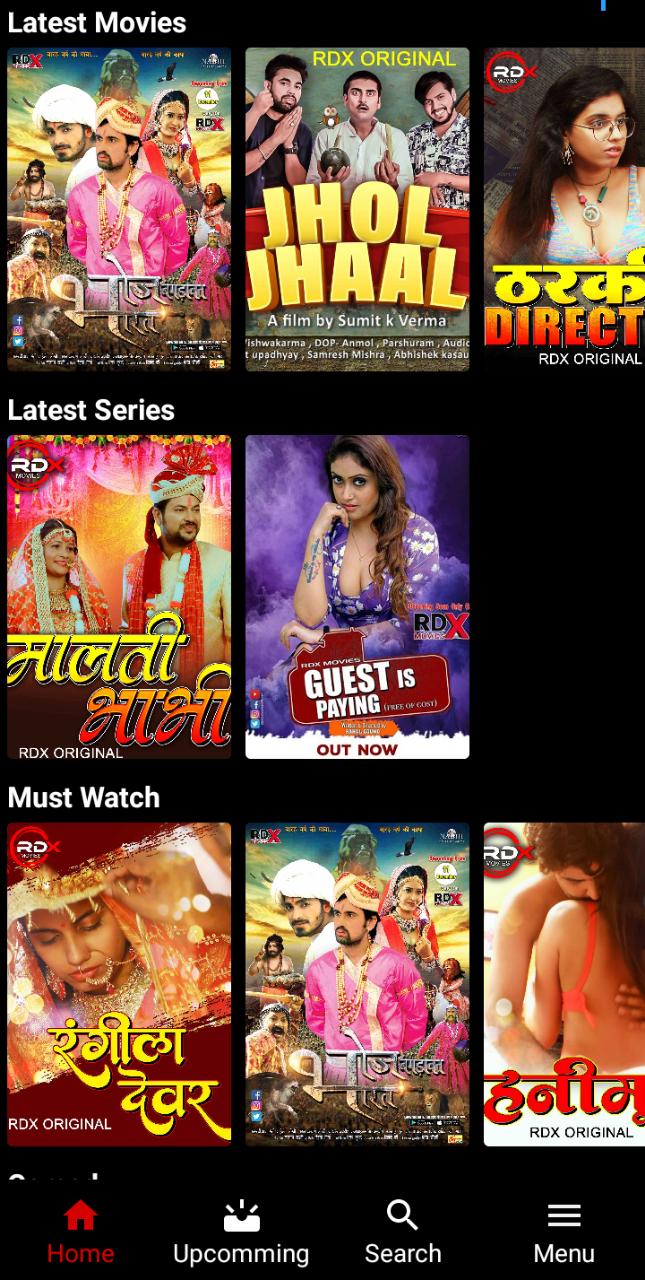Open the Malti Bhabhi series poster
Image resolution: width=645 pixels, height=1280 pixels.
(x=119, y=597)
